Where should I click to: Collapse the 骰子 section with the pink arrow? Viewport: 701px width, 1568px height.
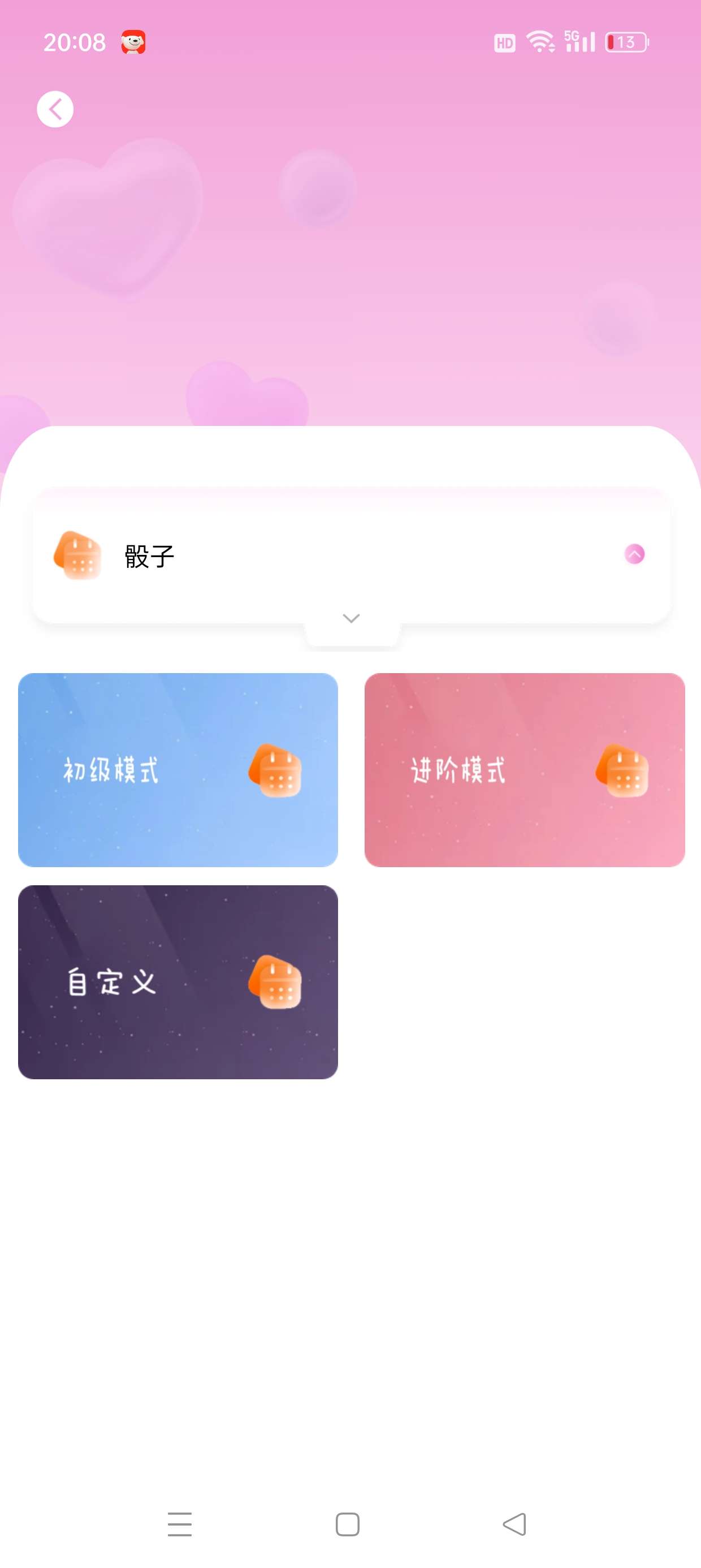[x=634, y=554]
